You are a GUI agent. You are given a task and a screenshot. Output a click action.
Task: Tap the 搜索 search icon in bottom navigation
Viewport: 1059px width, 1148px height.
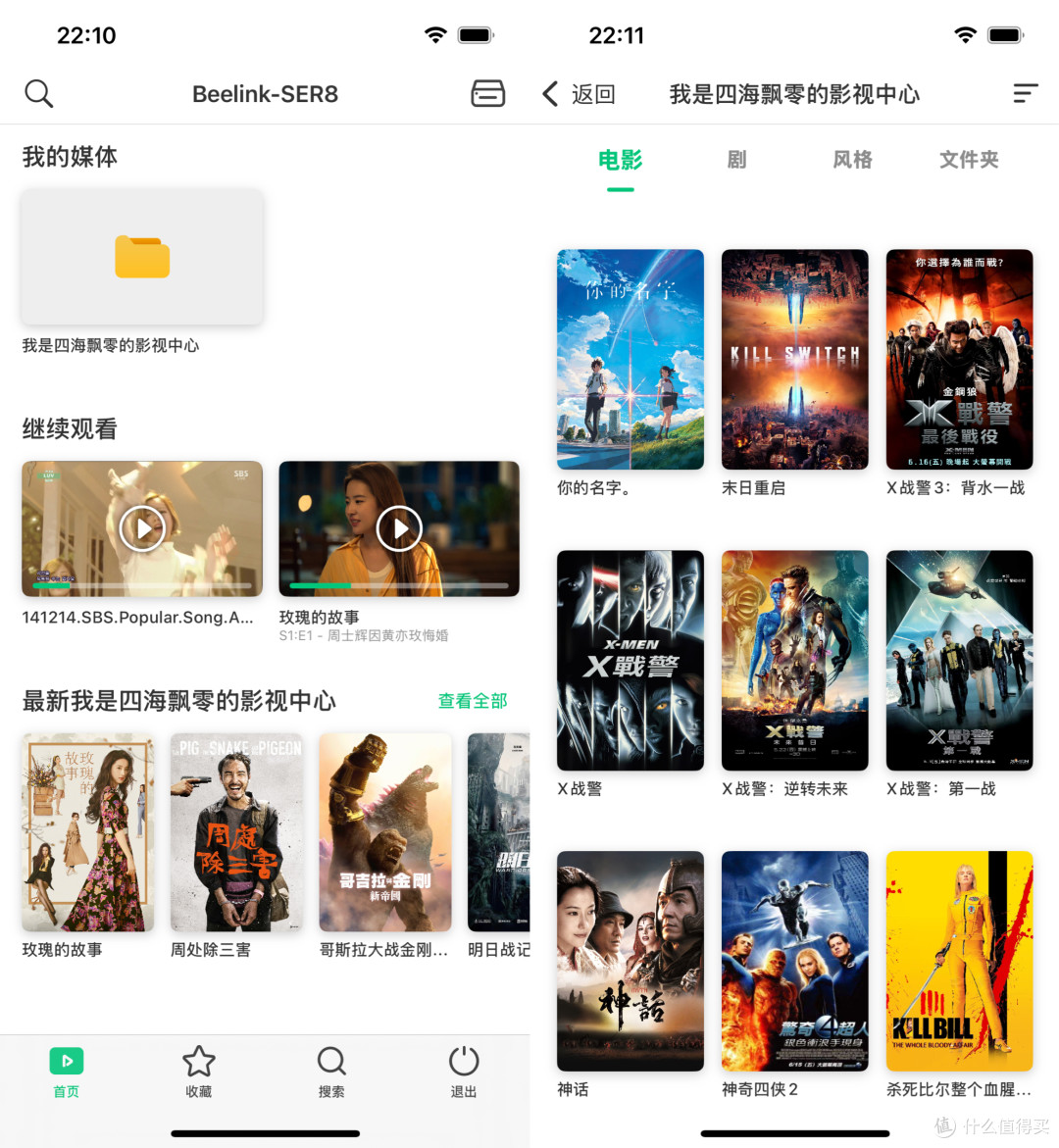[330, 1061]
